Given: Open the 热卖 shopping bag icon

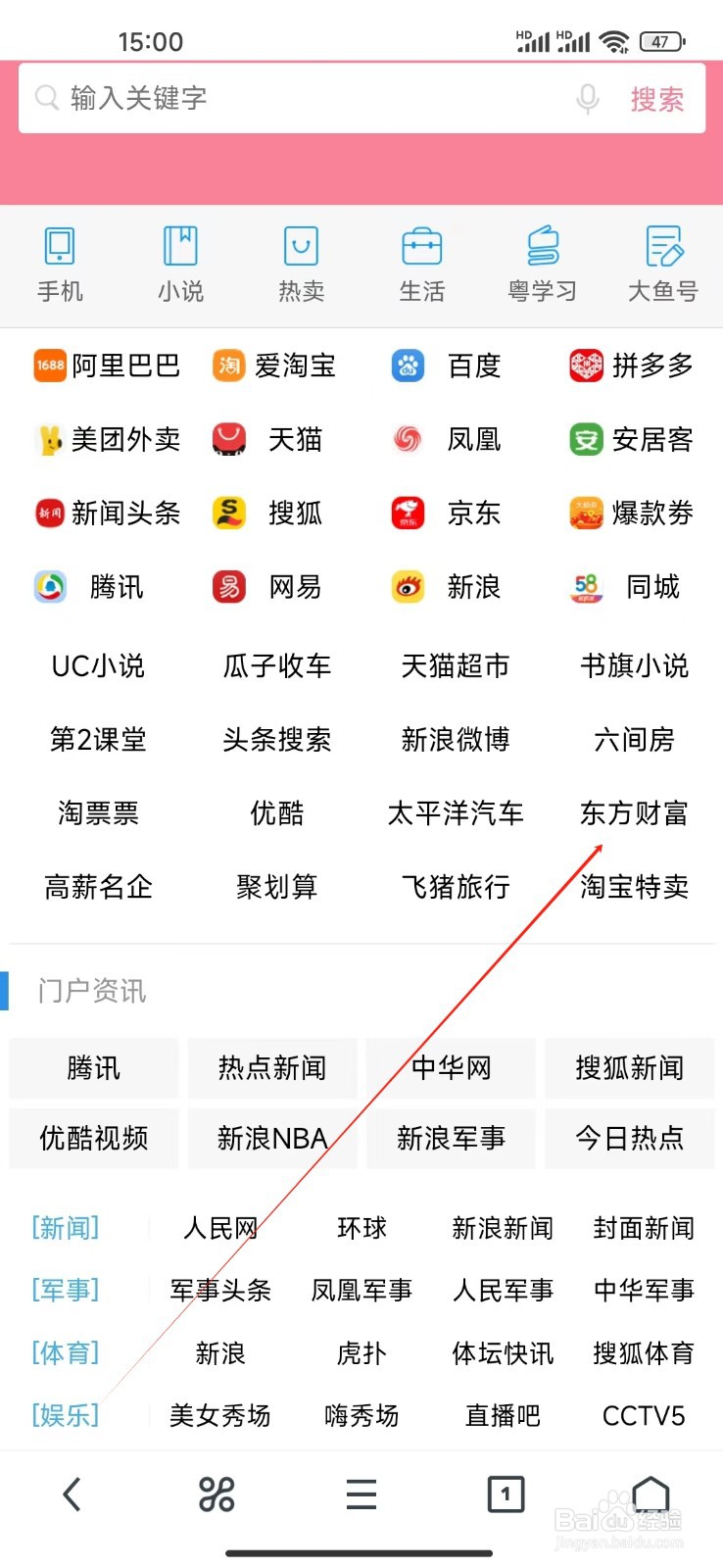Looking at the screenshot, I should pyautogui.click(x=301, y=263).
